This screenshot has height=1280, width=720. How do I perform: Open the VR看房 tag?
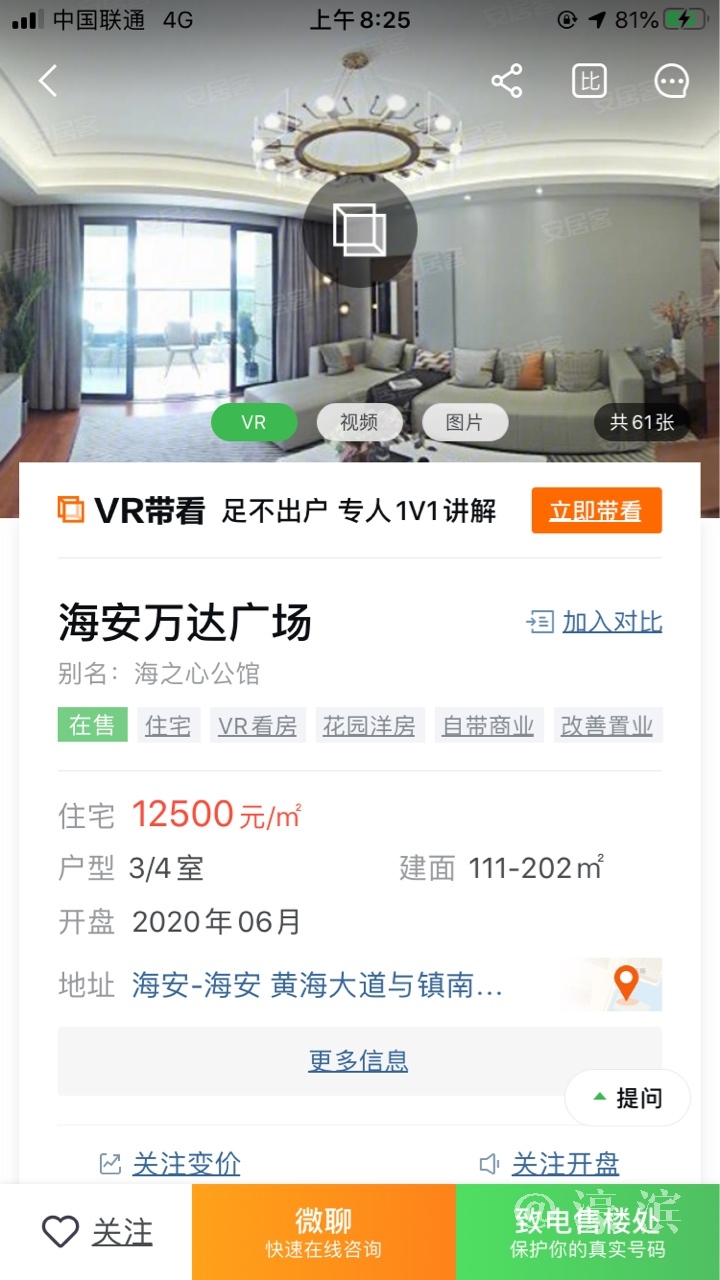(x=257, y=726)
